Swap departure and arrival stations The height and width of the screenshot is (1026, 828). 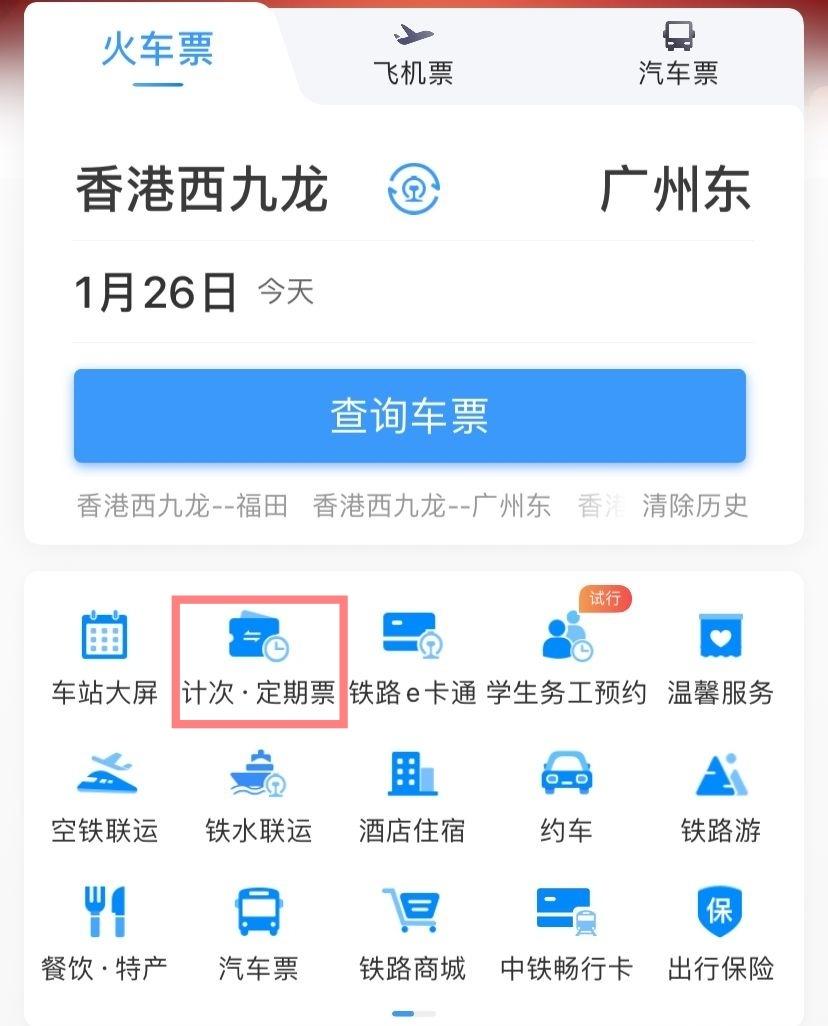pos(413,189)
